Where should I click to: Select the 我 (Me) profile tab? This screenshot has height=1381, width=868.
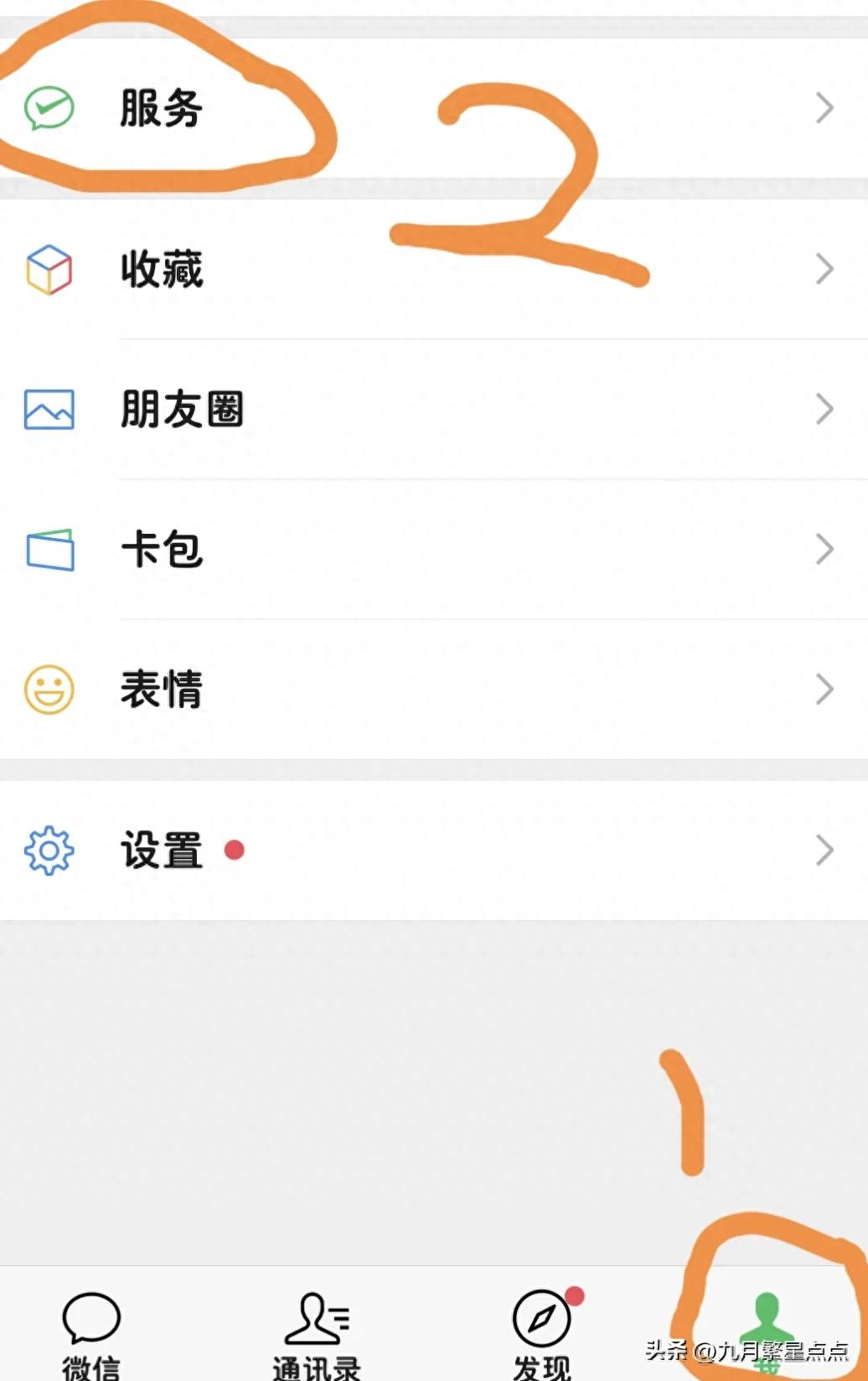point(767,1332)
